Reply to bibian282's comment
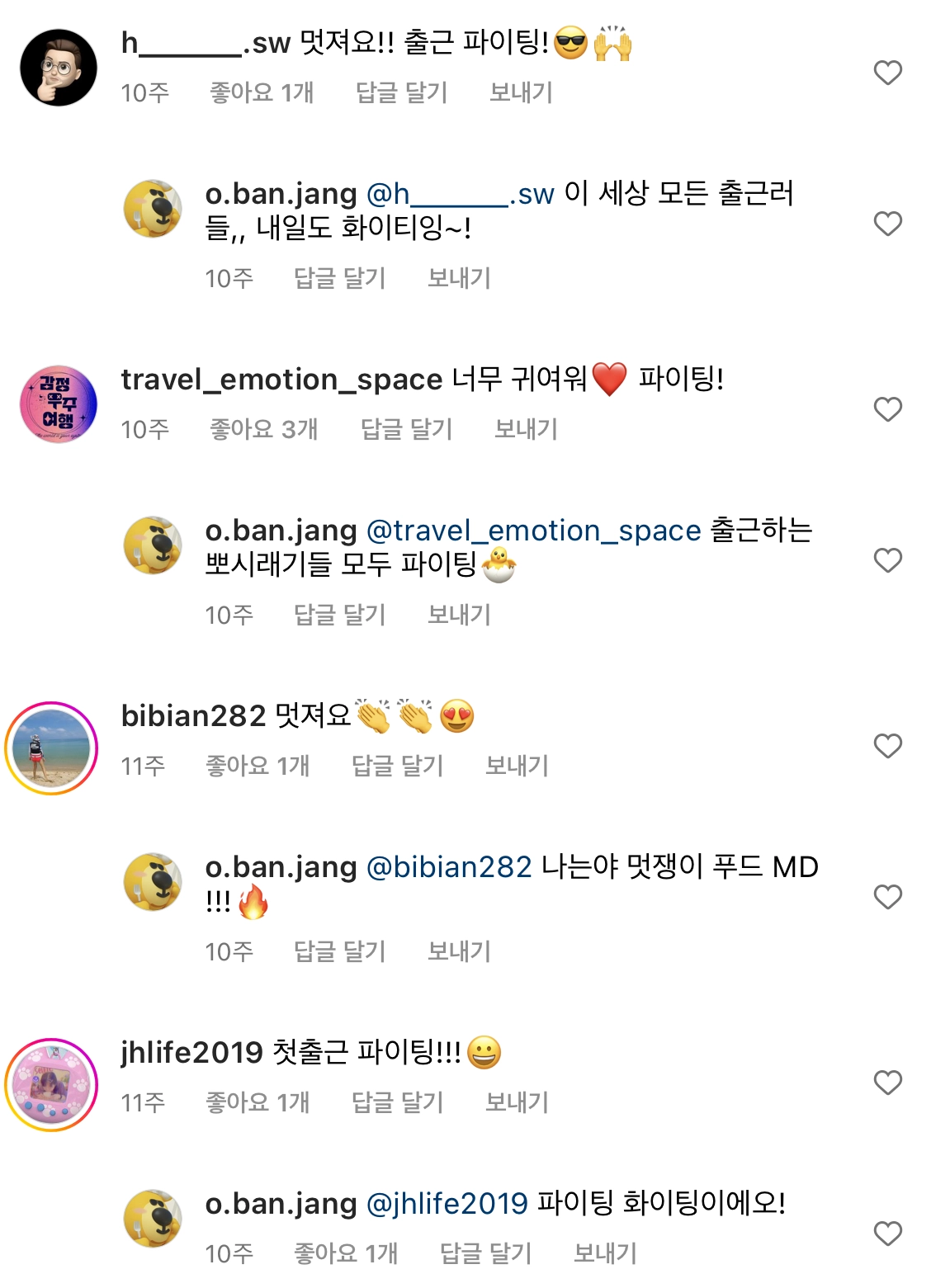This screenshot has height=1288, width=950. click(x=397, y=766)
